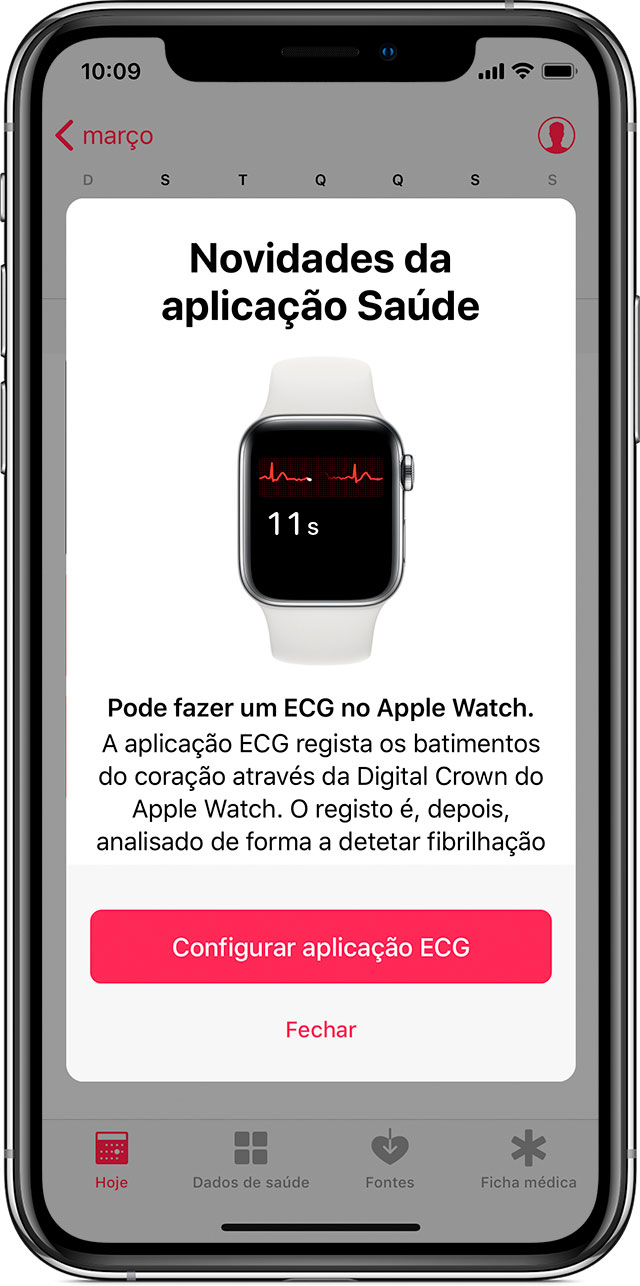Go back to março calendar

[x=104, y=136]
